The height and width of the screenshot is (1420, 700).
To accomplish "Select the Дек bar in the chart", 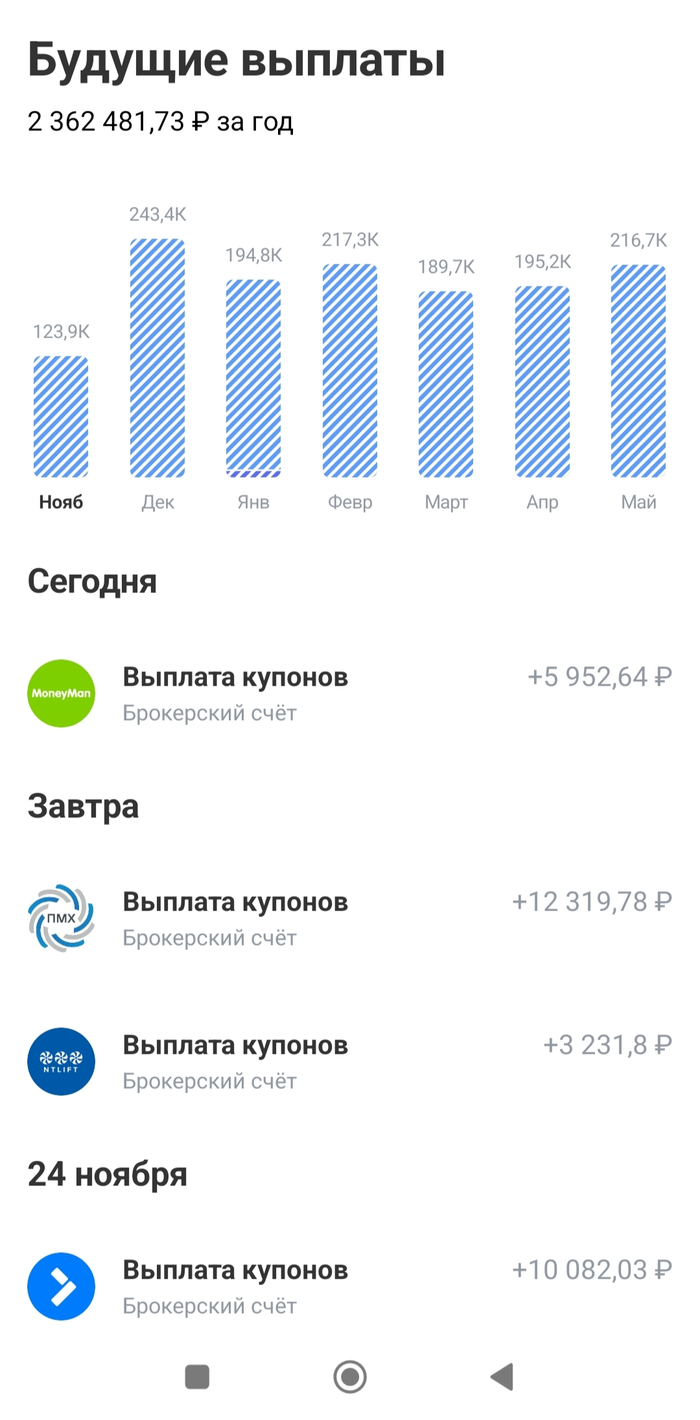I will [x=157, y=358].
